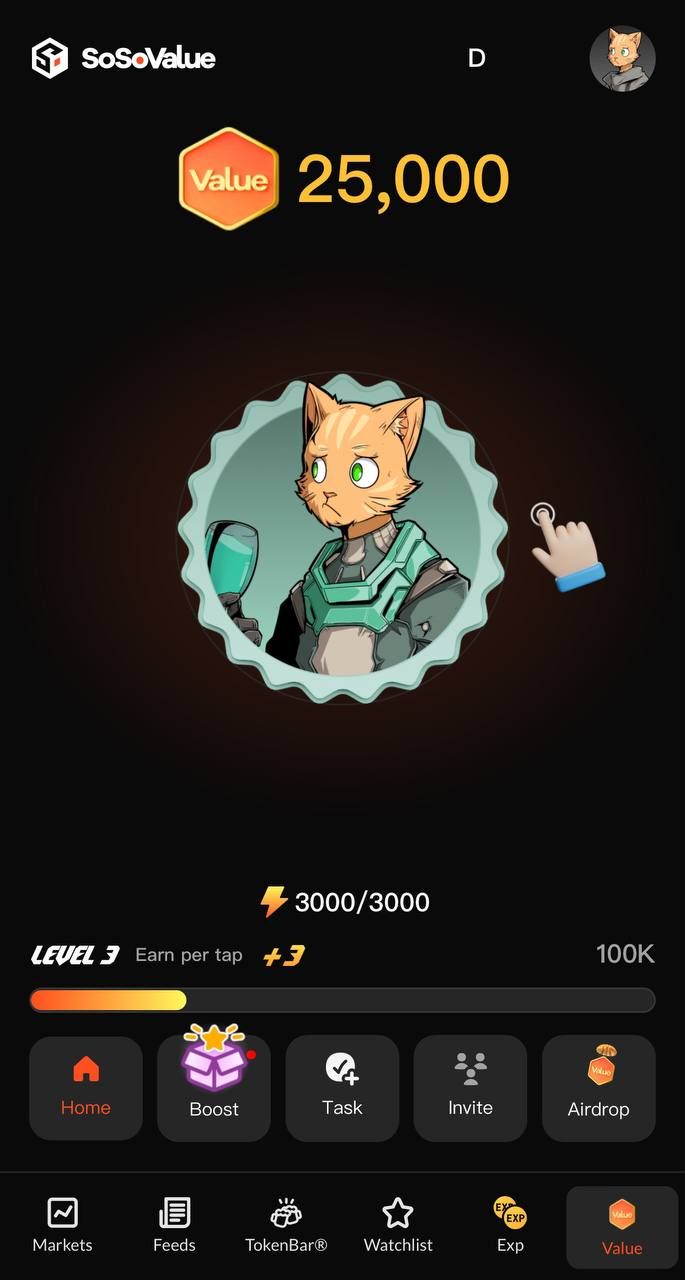Switch to the Feeds tab
This screenshot has width=685, height=1280.
point(174,1225)
